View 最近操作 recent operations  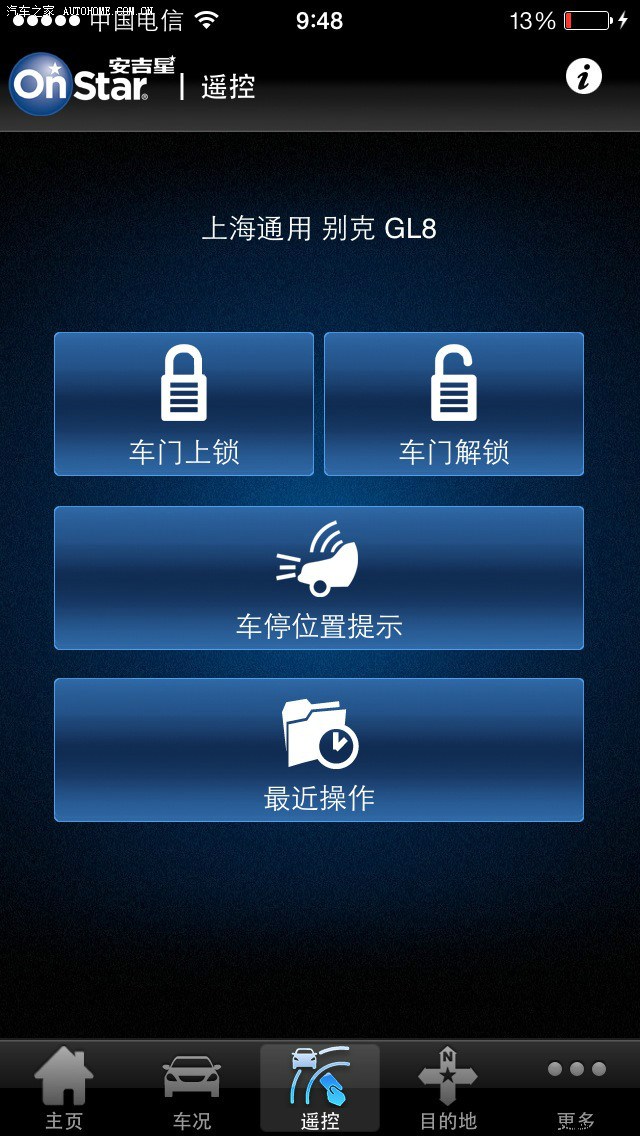319,750
